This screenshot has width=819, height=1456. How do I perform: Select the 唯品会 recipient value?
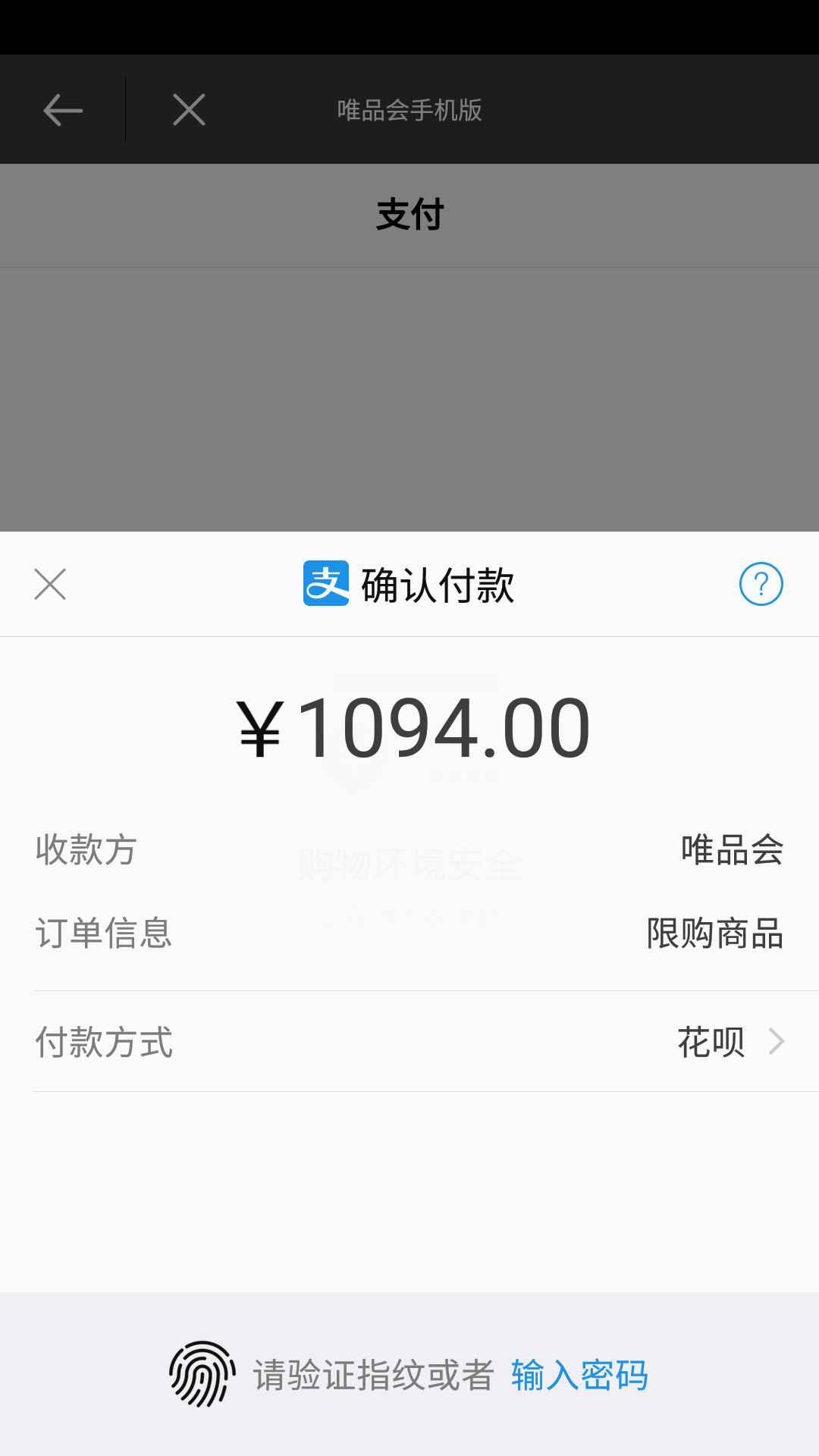[x=732, y=852]
